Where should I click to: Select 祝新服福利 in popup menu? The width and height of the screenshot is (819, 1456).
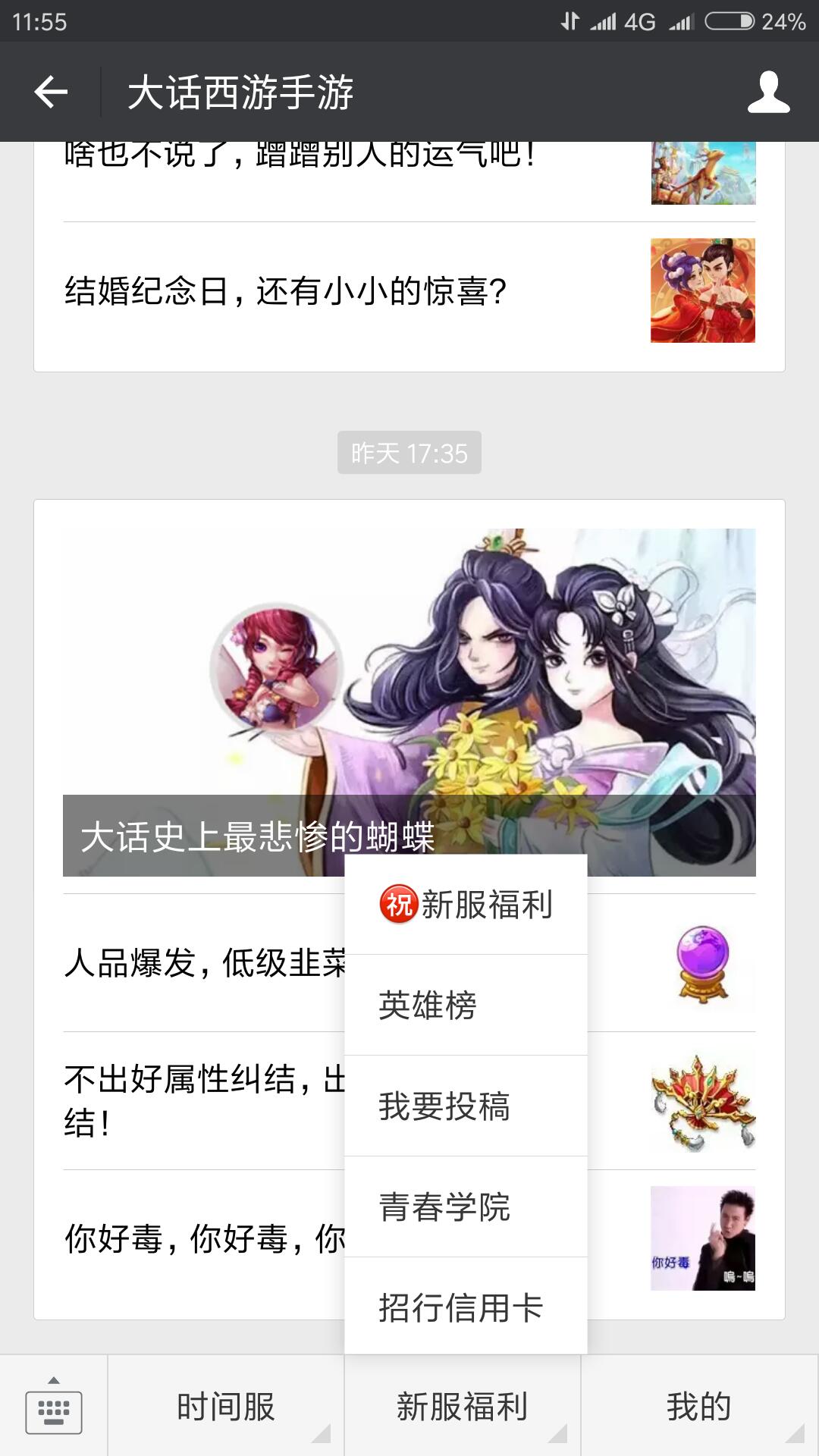coord(466,905)
